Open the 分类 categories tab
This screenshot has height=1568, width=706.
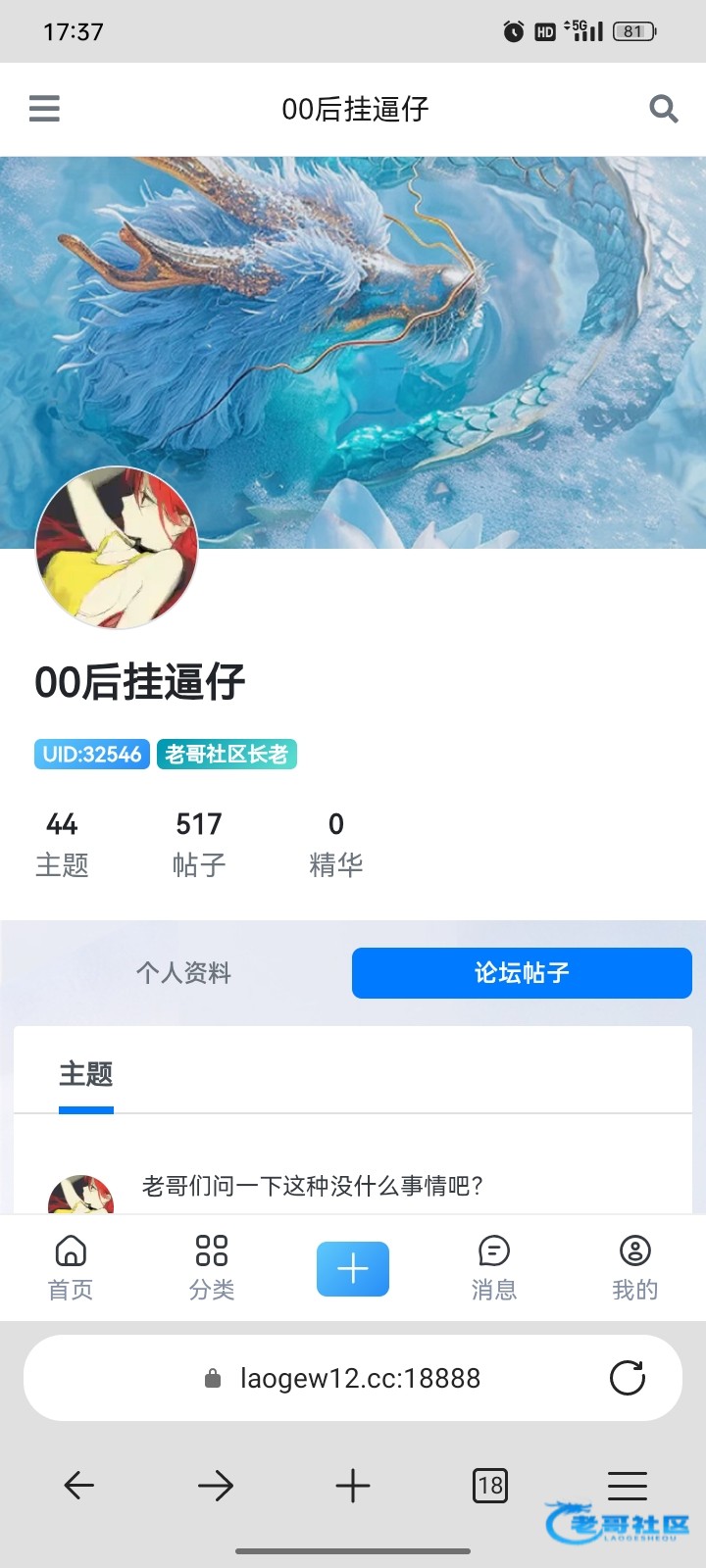[x=212, y=1267]
